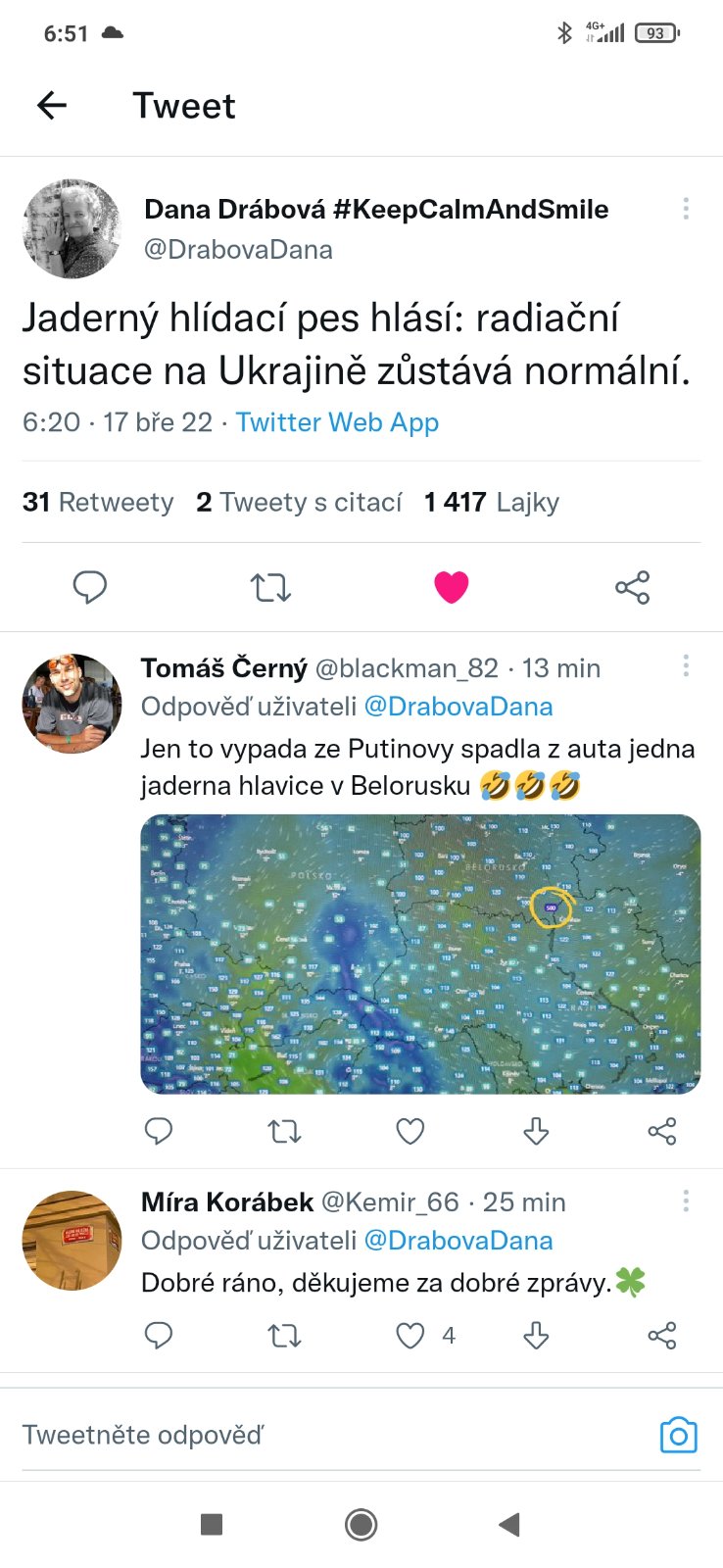Open the Twitter Web App link
The width and height of the screenshot is (723, 1568).
pos(337,422)
